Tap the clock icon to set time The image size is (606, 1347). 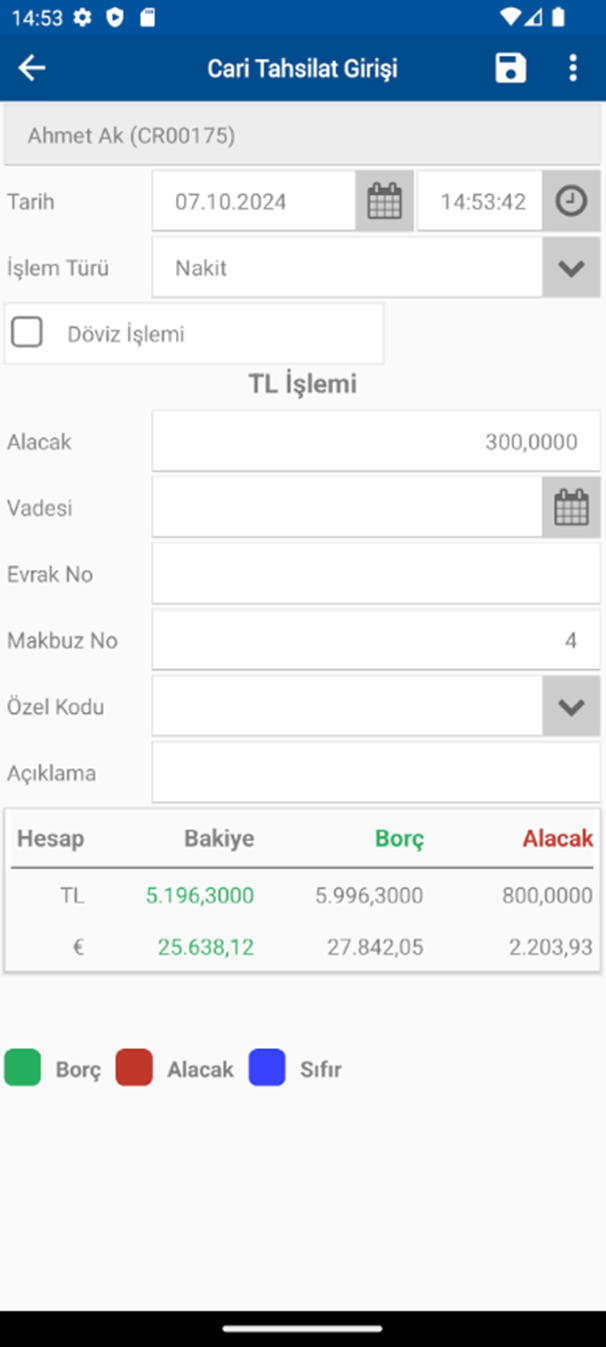coord(571,201)
